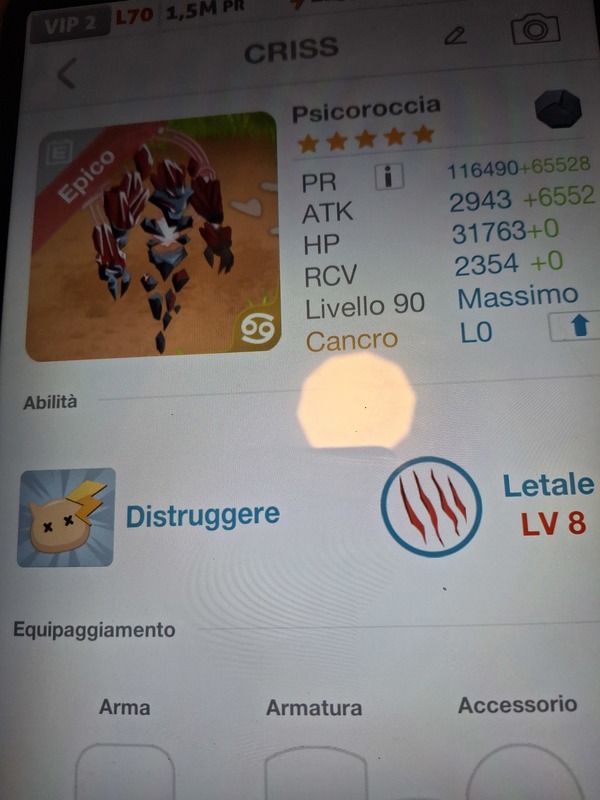
Task: Open PR info button
Action: [x=389, y=177]
